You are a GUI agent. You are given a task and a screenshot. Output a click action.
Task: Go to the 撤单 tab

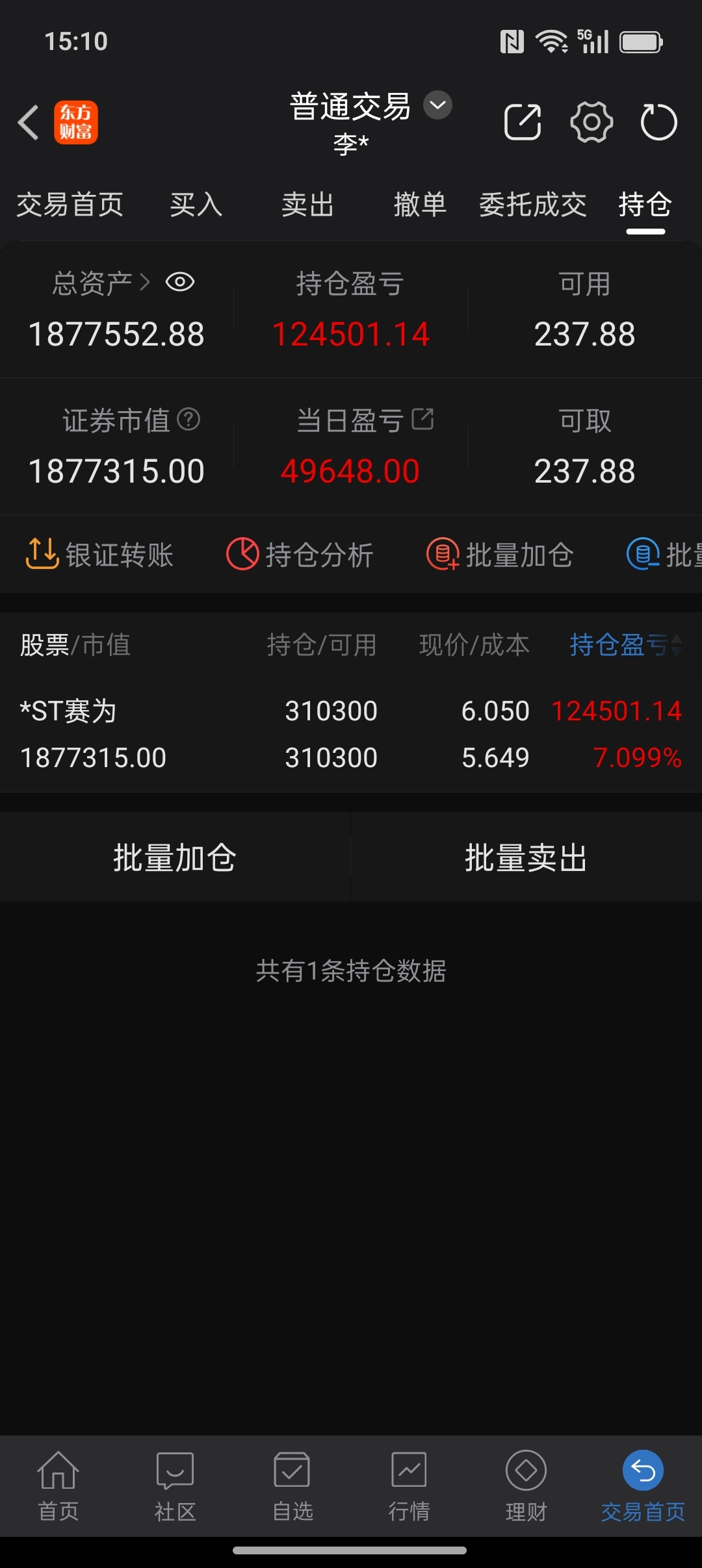pos(420,205)
